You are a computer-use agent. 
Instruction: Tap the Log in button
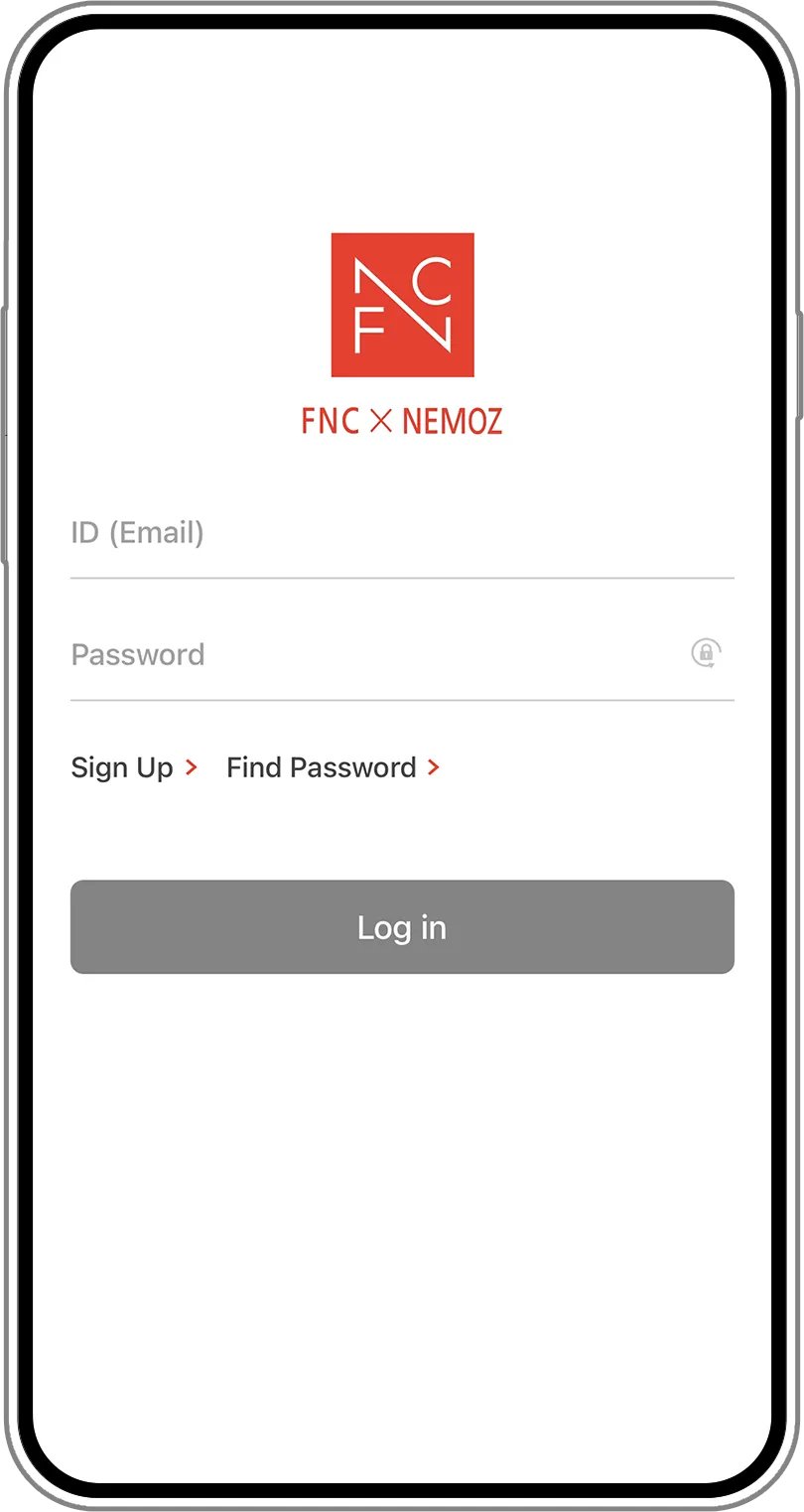[402, 927]
